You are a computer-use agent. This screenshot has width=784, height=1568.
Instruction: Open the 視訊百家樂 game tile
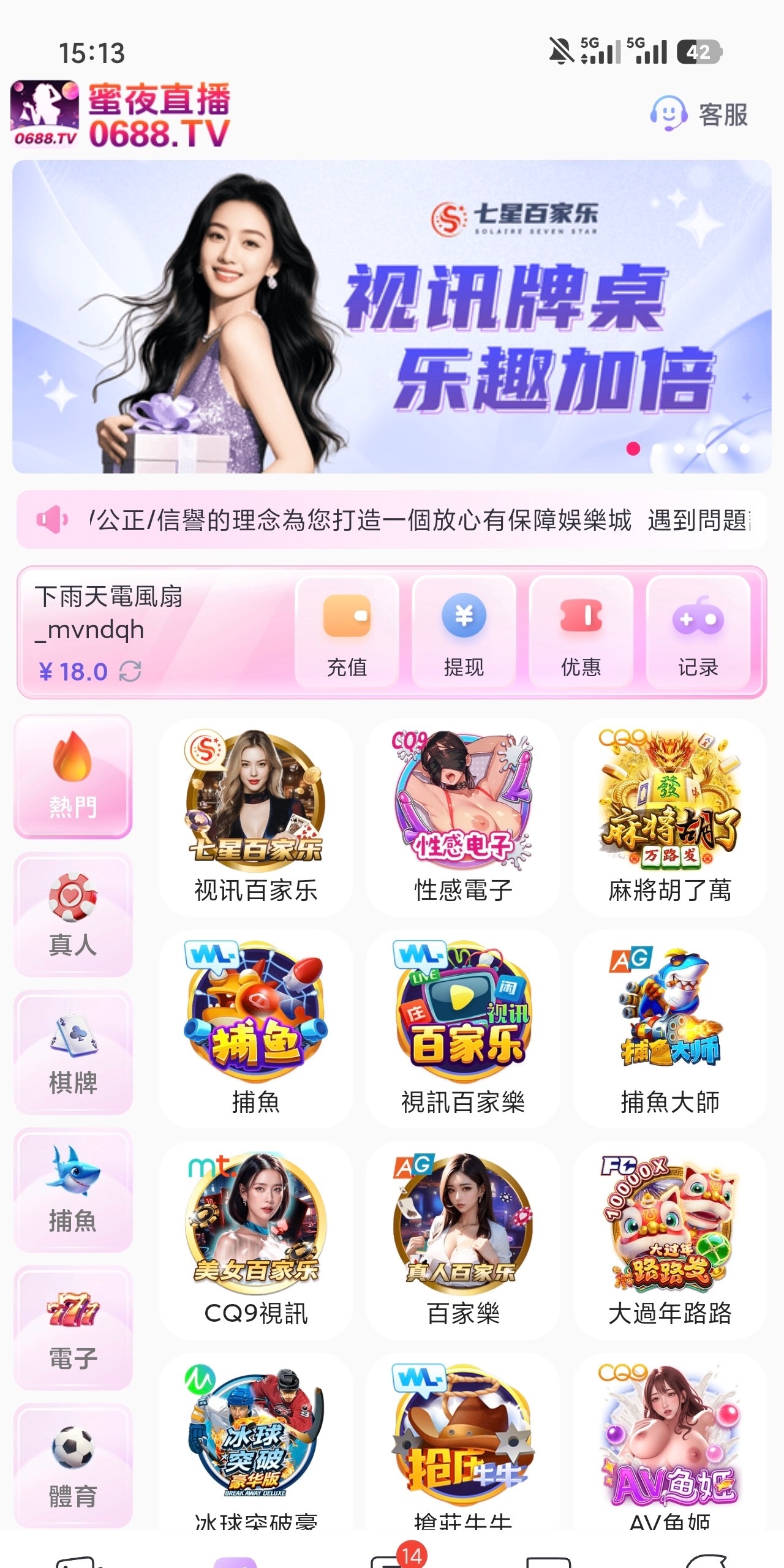tap(463, 1028)
